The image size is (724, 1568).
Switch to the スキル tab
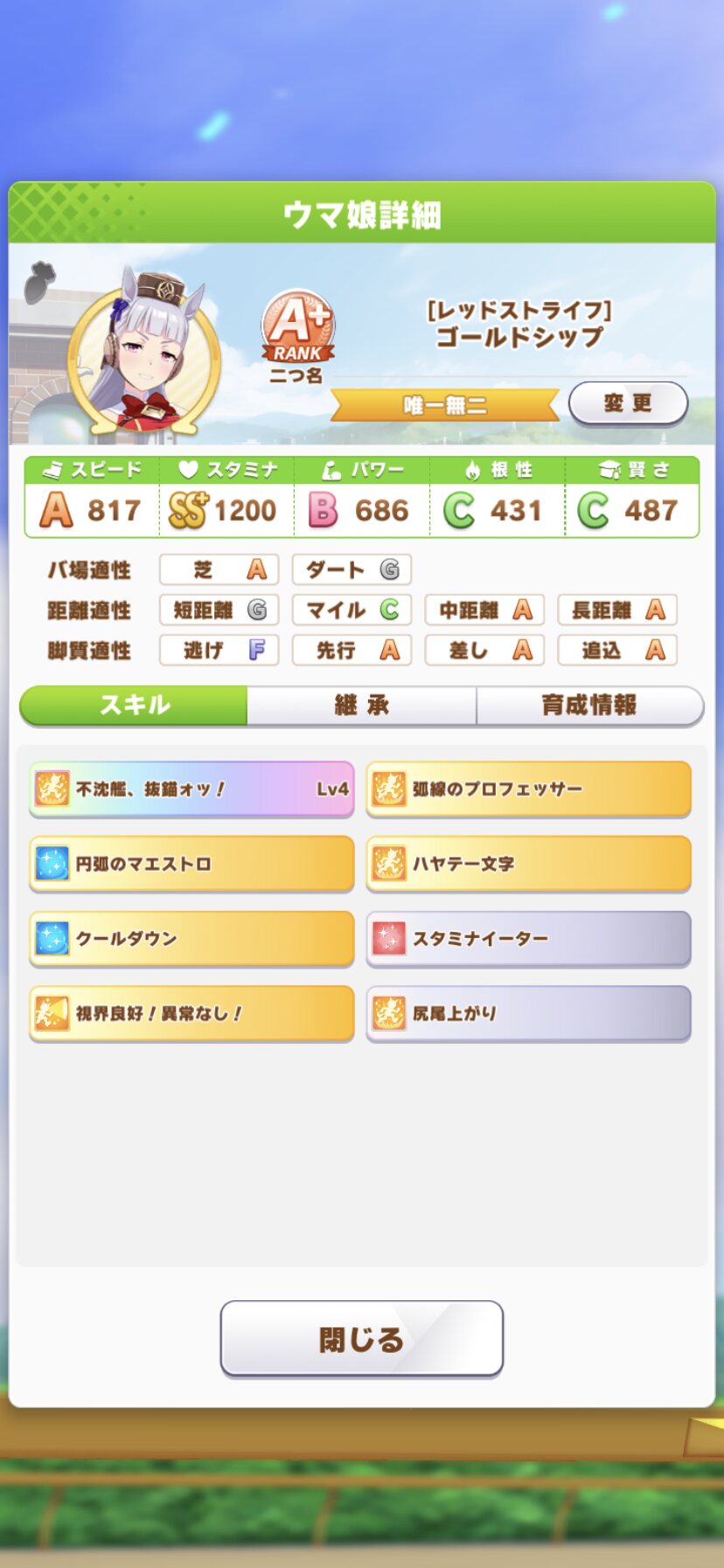click(x=134, y=705)
